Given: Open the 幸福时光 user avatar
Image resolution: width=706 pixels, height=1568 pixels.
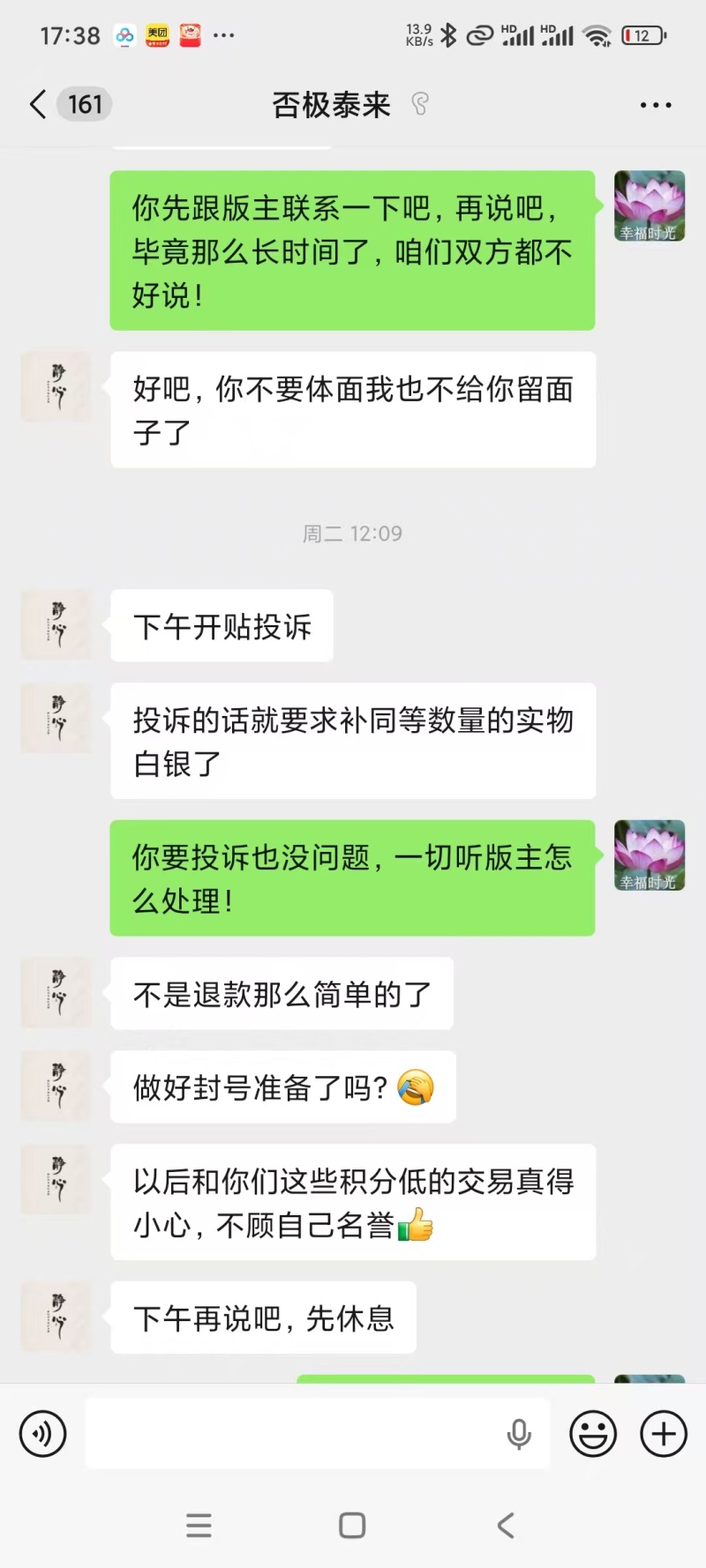Looking at the screenshot, I should tap(649, 205).
